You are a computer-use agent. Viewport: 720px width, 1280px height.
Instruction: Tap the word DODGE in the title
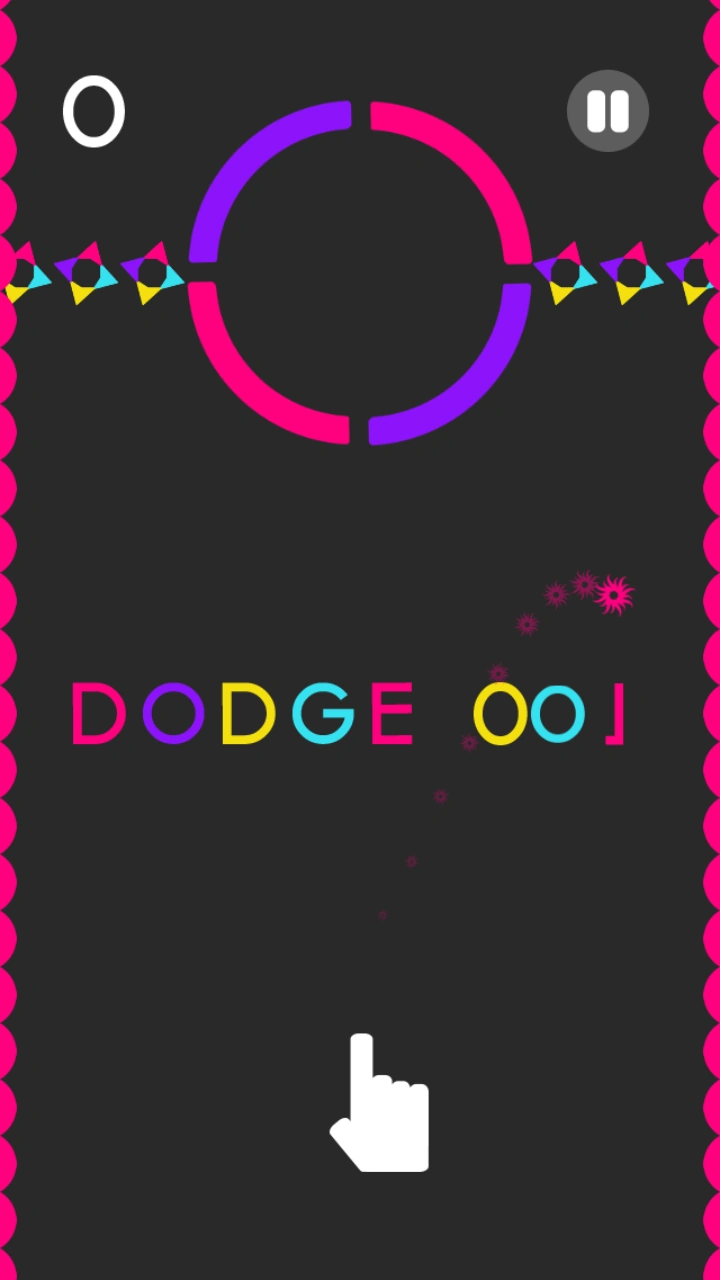[x=240, y=712]
